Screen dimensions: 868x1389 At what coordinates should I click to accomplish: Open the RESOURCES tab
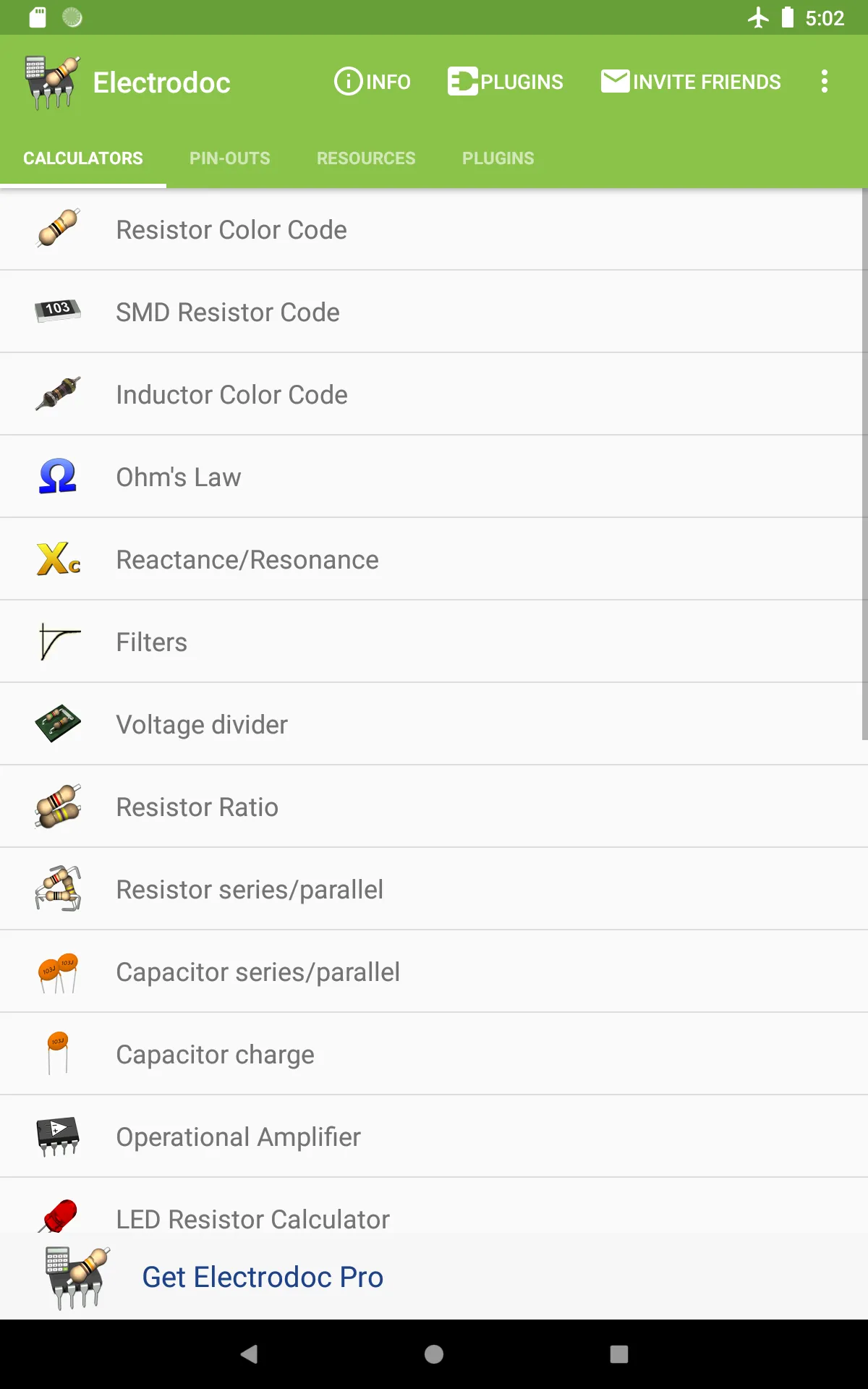[x=365, y=158]
